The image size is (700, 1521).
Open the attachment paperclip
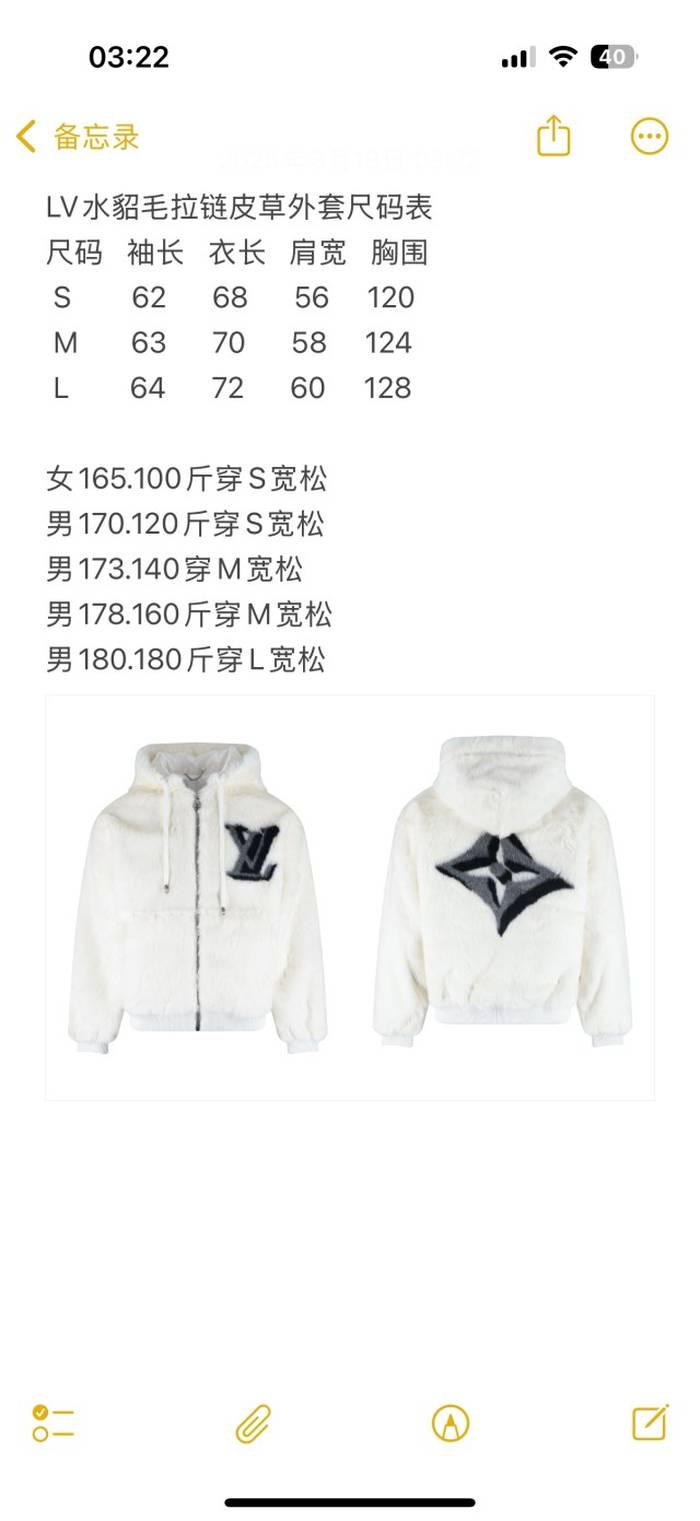point(253,1422)
